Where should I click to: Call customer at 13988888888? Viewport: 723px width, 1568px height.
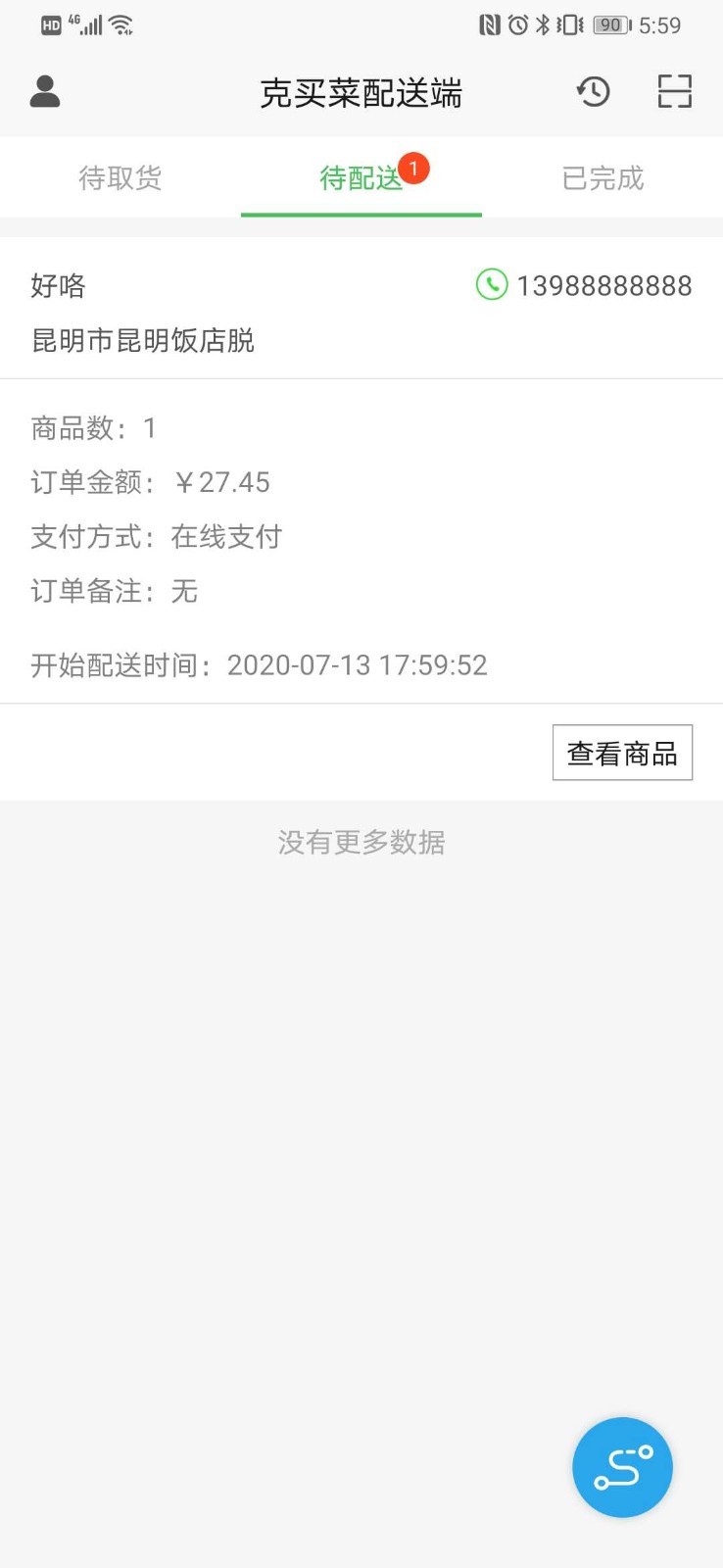(x=584, y=285)
